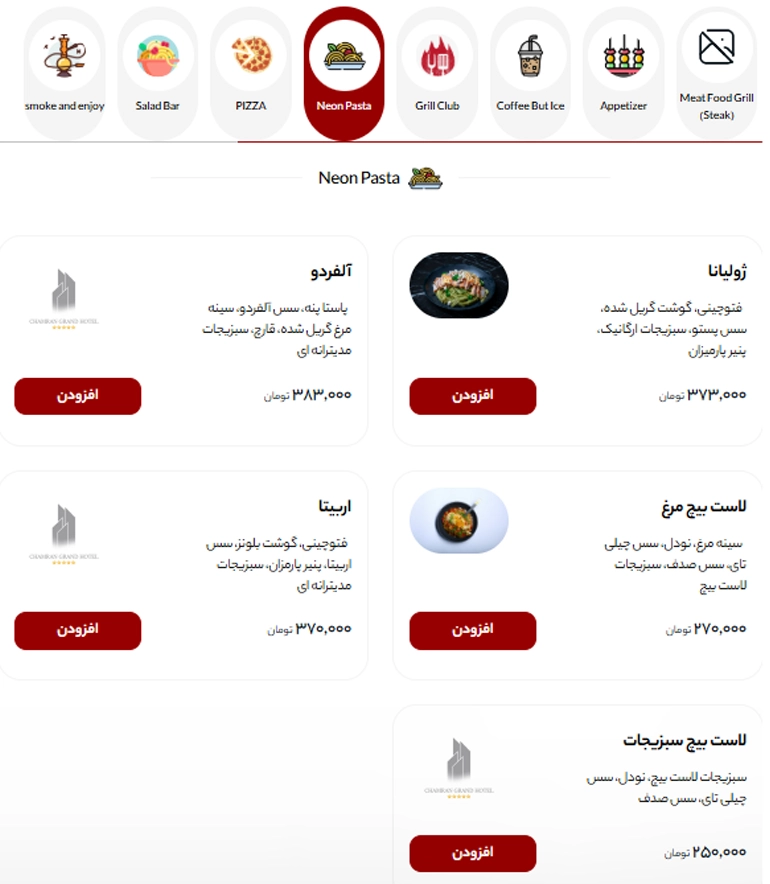Add آلفردو pasta to the order
The image size is (770, 884).
[x=78, y=396]
